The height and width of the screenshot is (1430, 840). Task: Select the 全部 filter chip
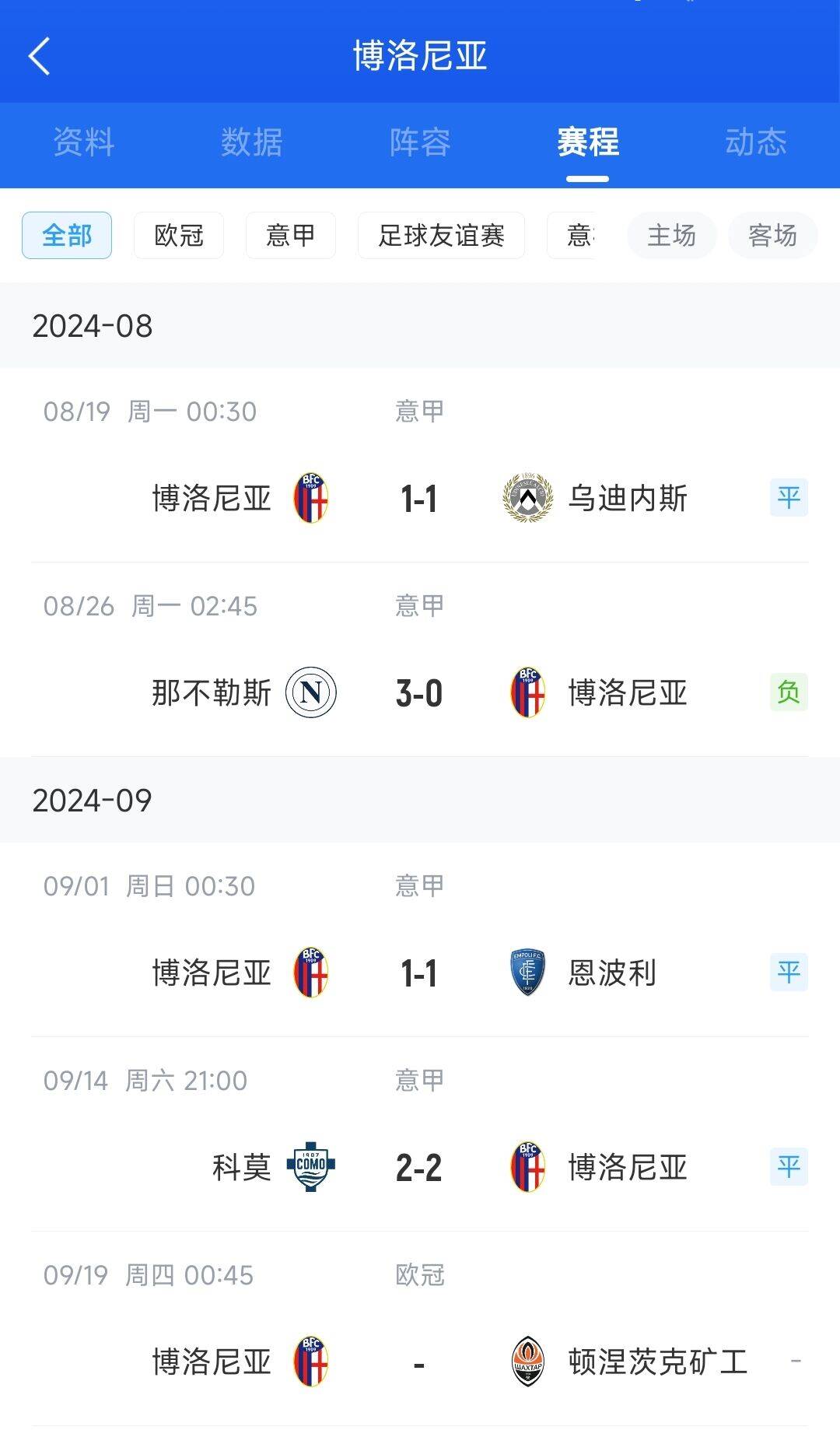67,235
